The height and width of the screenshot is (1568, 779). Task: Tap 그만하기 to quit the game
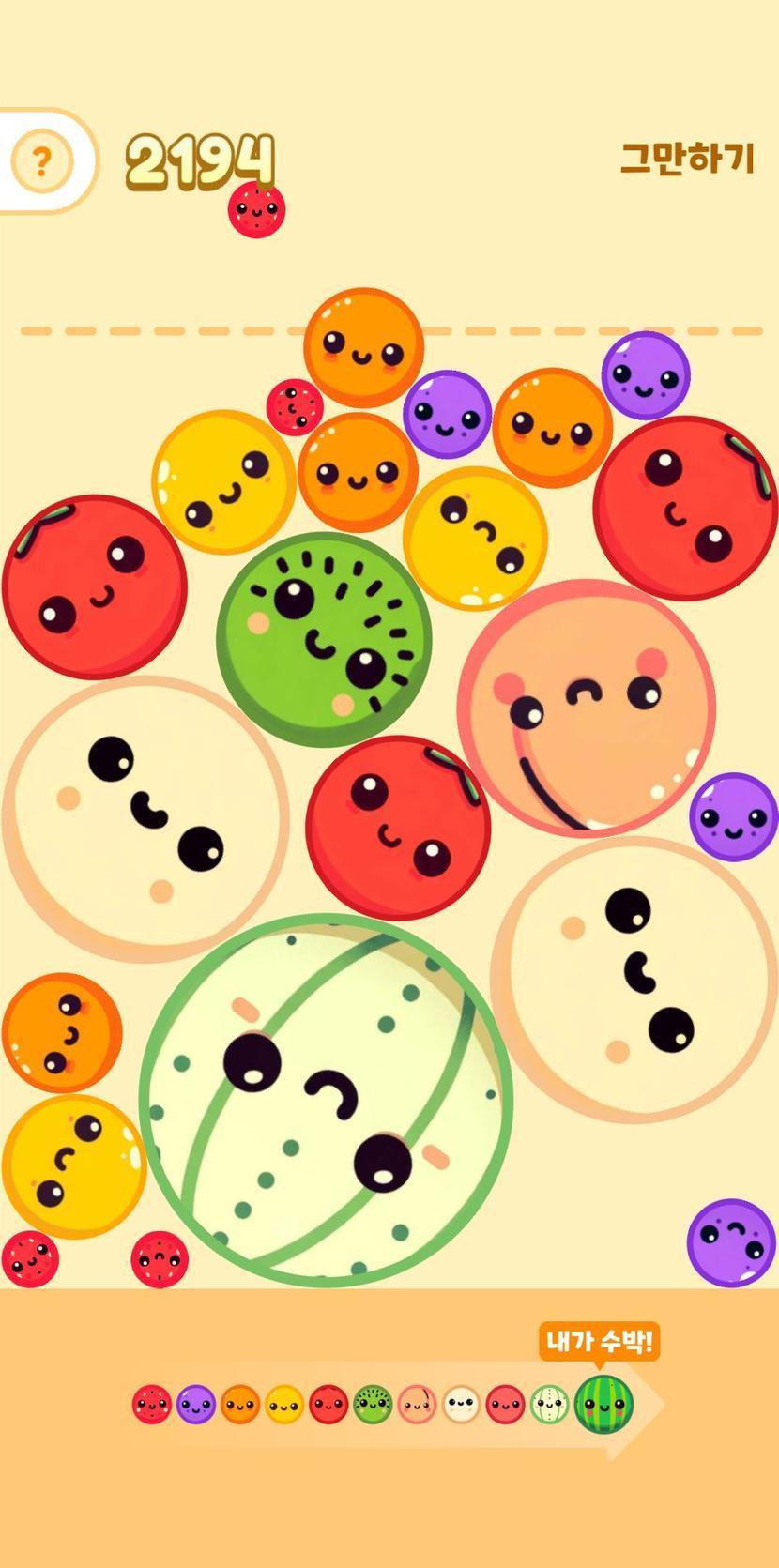click(x=687, y=159)
